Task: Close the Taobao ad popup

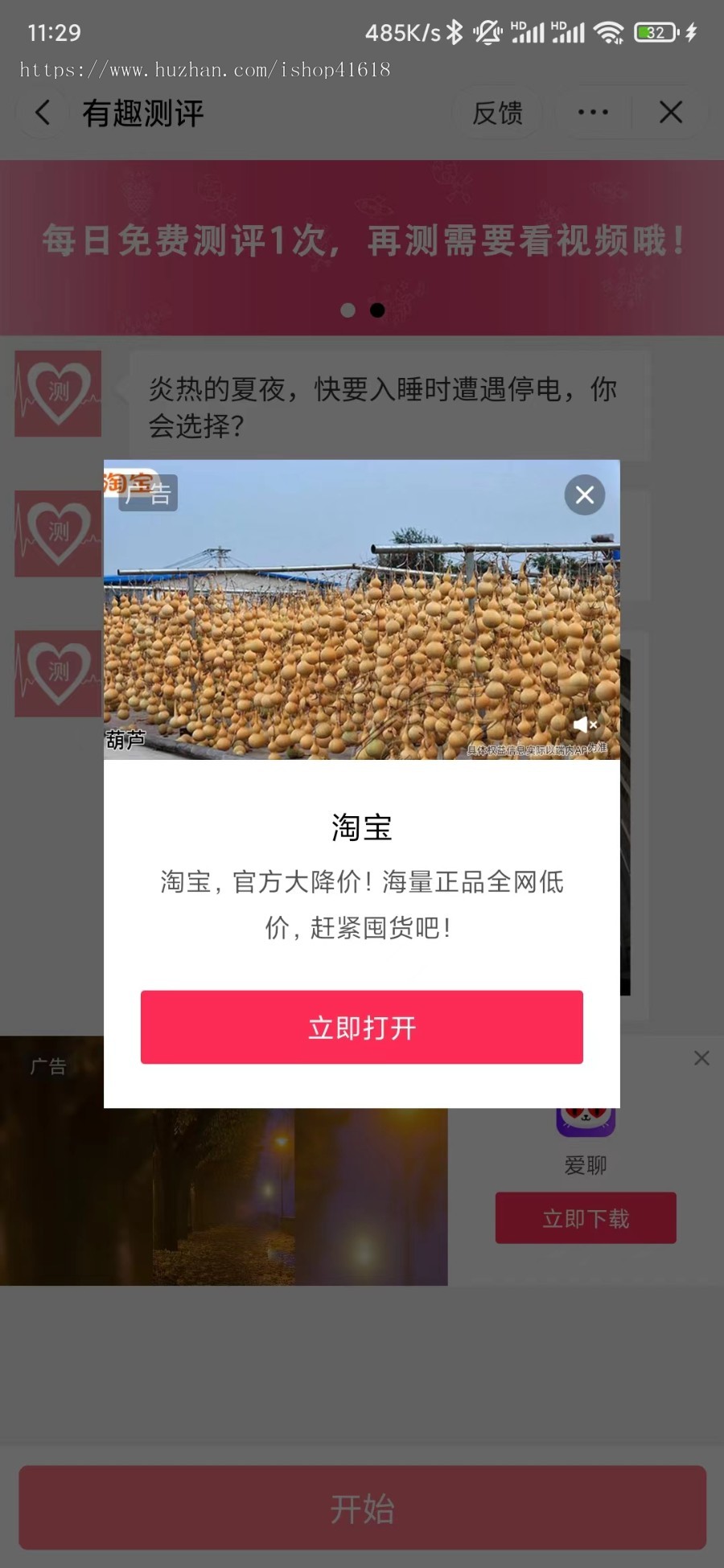Action: (585, 495)
